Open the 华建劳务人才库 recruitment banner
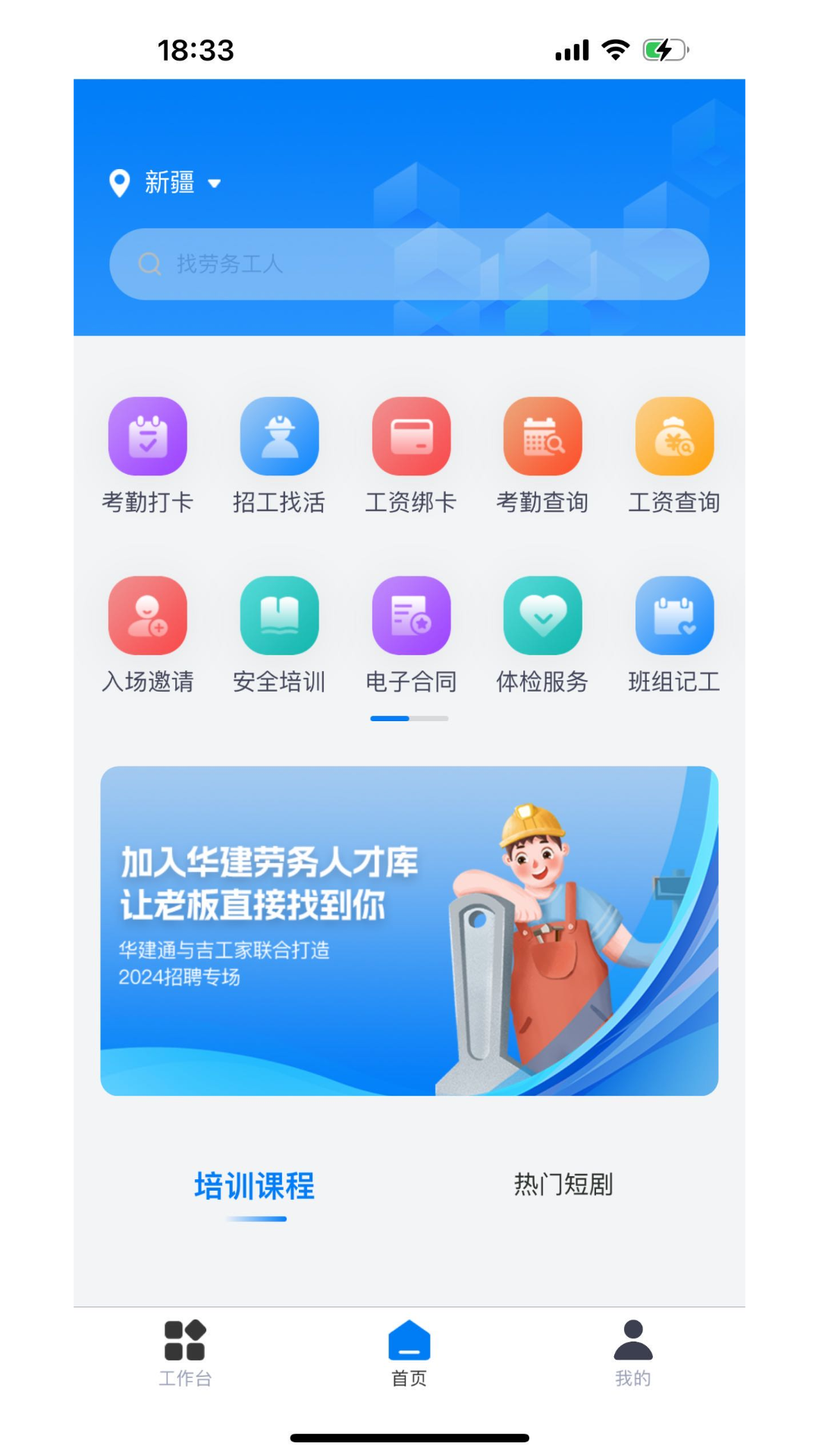The image size is (819, 1456). [x=409, y=930]
